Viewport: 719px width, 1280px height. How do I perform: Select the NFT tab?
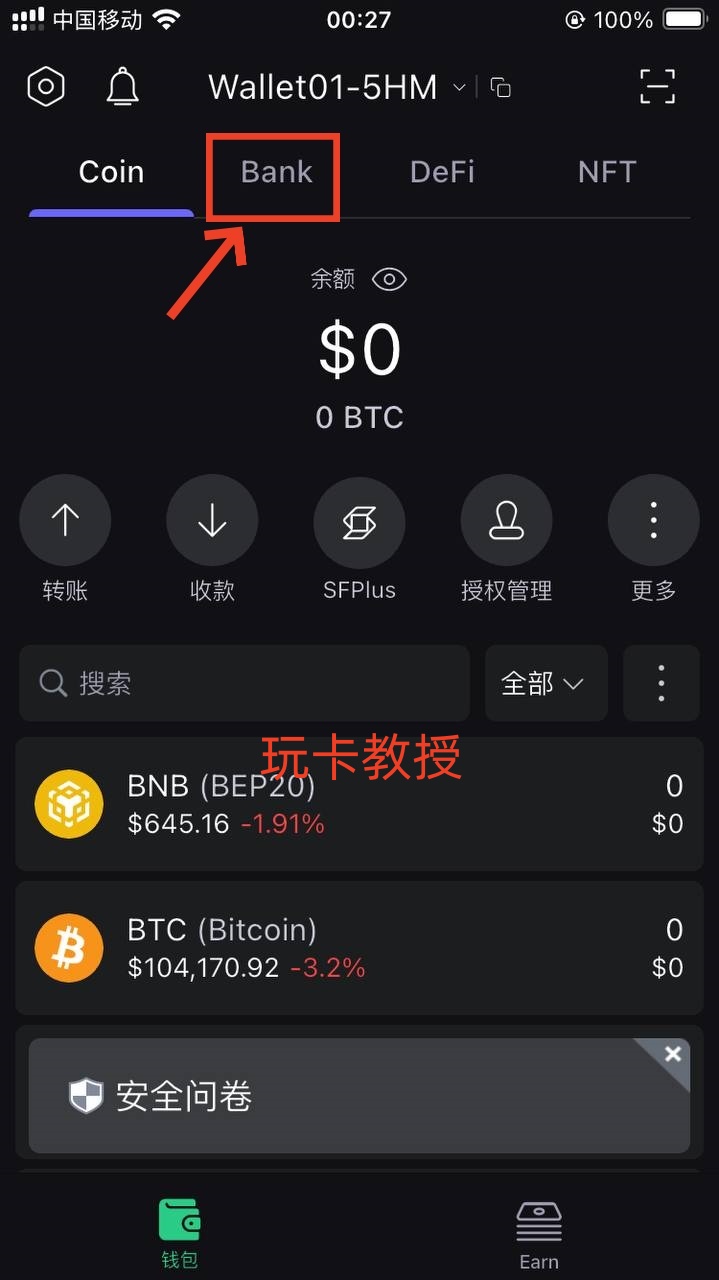606,172
